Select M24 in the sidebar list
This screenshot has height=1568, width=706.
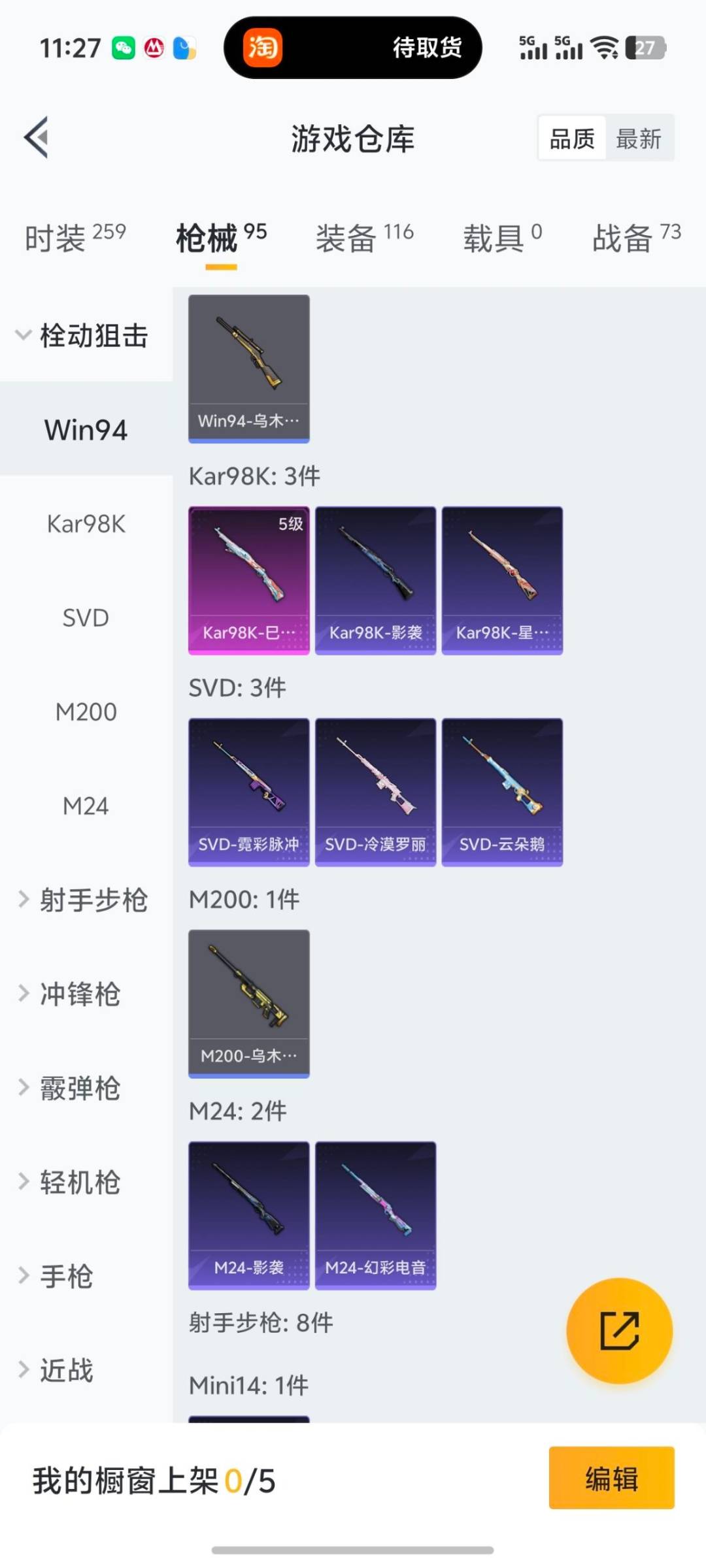[x=85, y=806]
